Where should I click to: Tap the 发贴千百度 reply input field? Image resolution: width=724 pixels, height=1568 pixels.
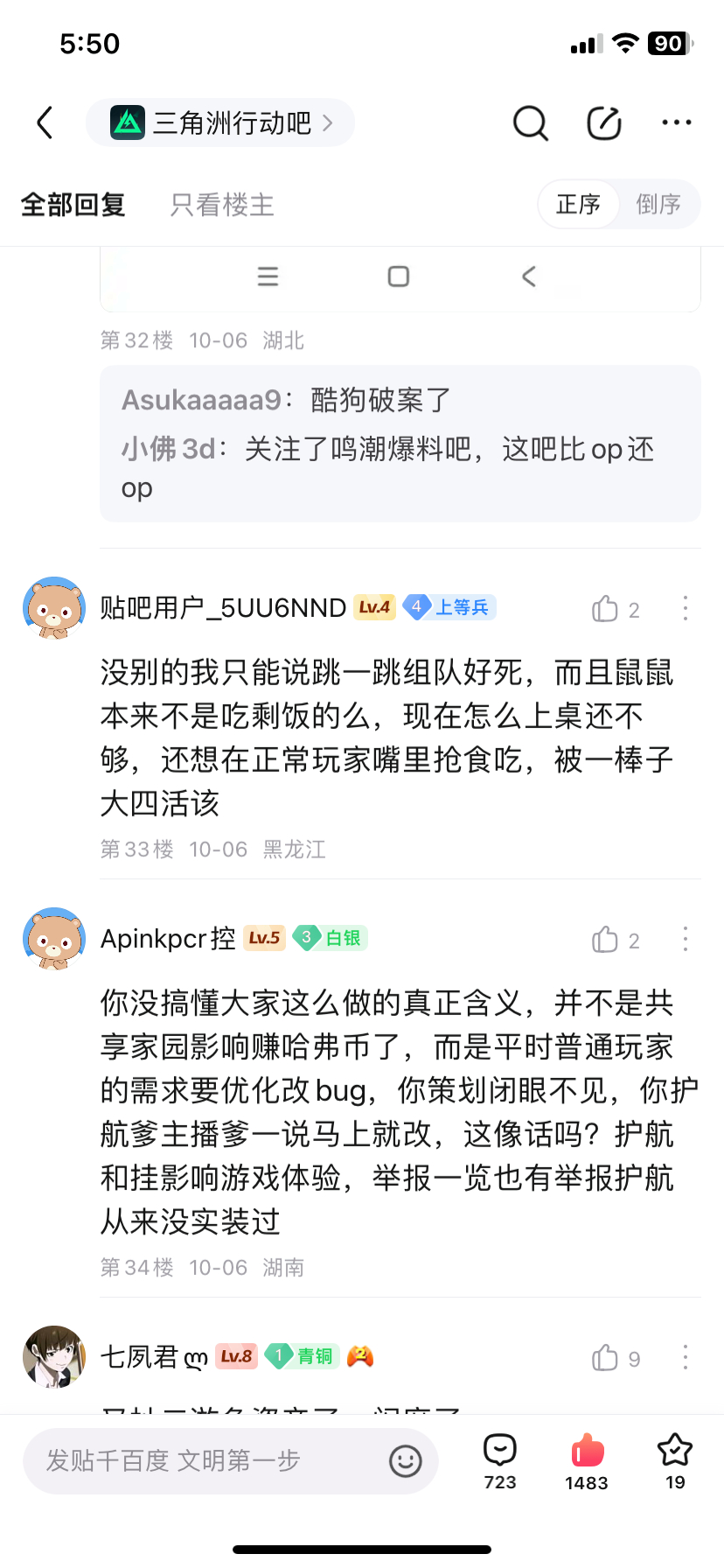click(x=210, y=1460)
